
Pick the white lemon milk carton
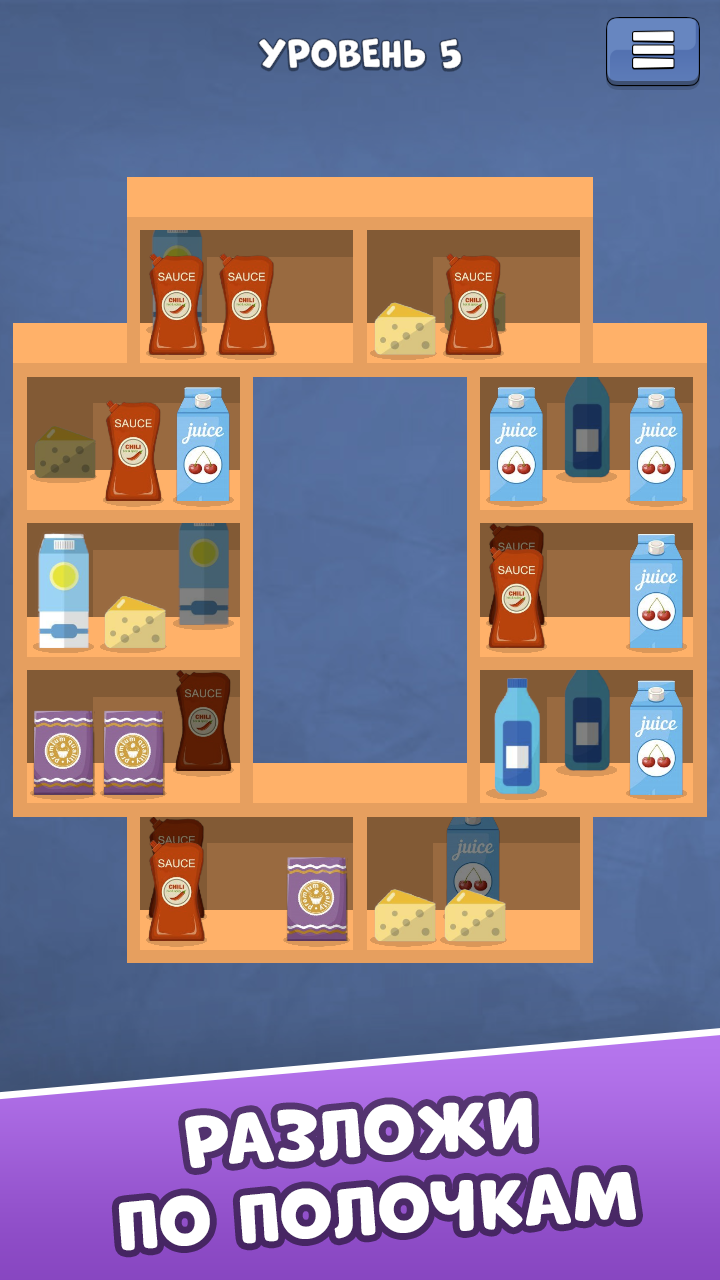[64, 591]
